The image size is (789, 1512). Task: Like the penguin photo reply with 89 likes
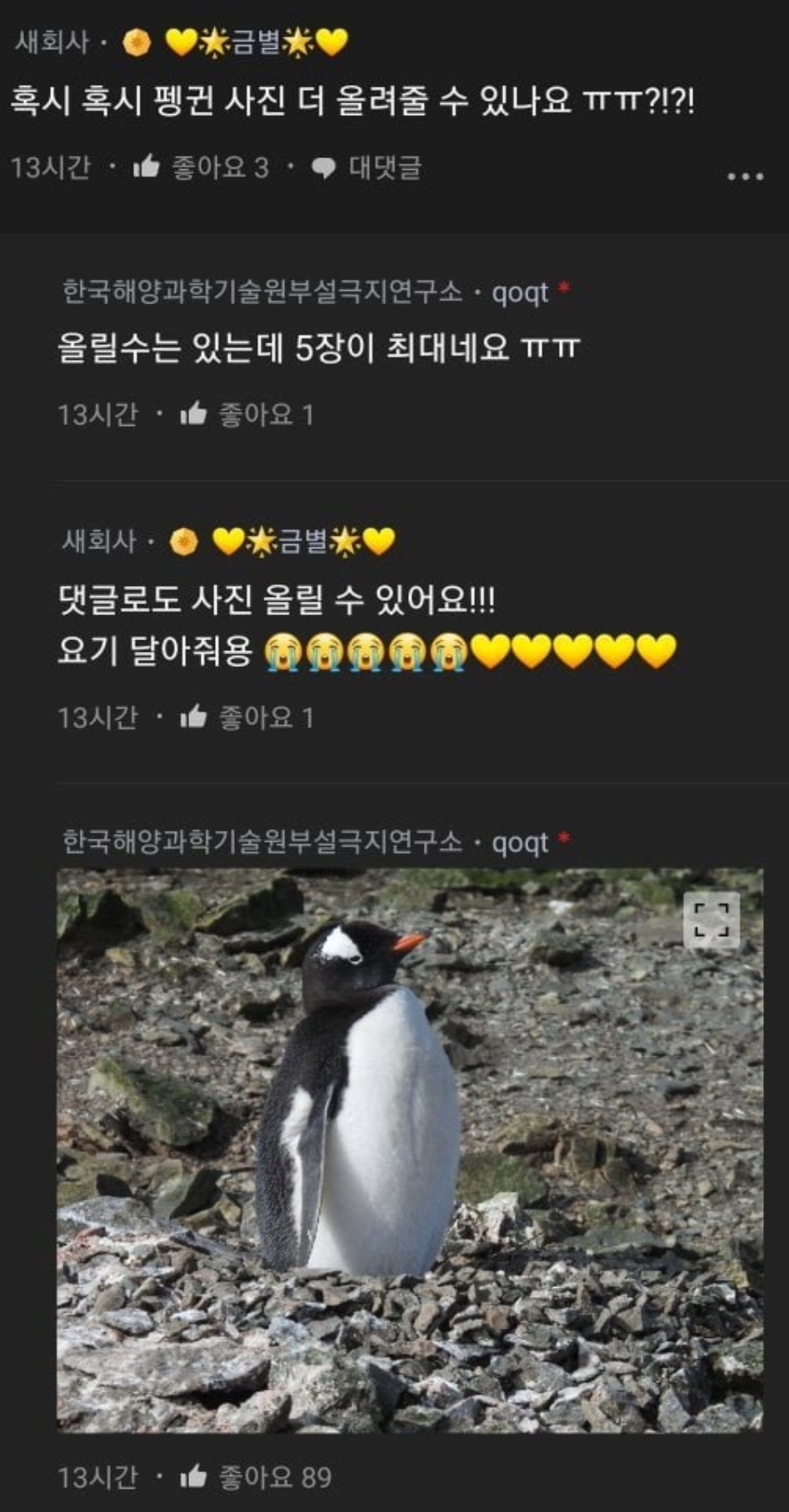(194, 1477)
